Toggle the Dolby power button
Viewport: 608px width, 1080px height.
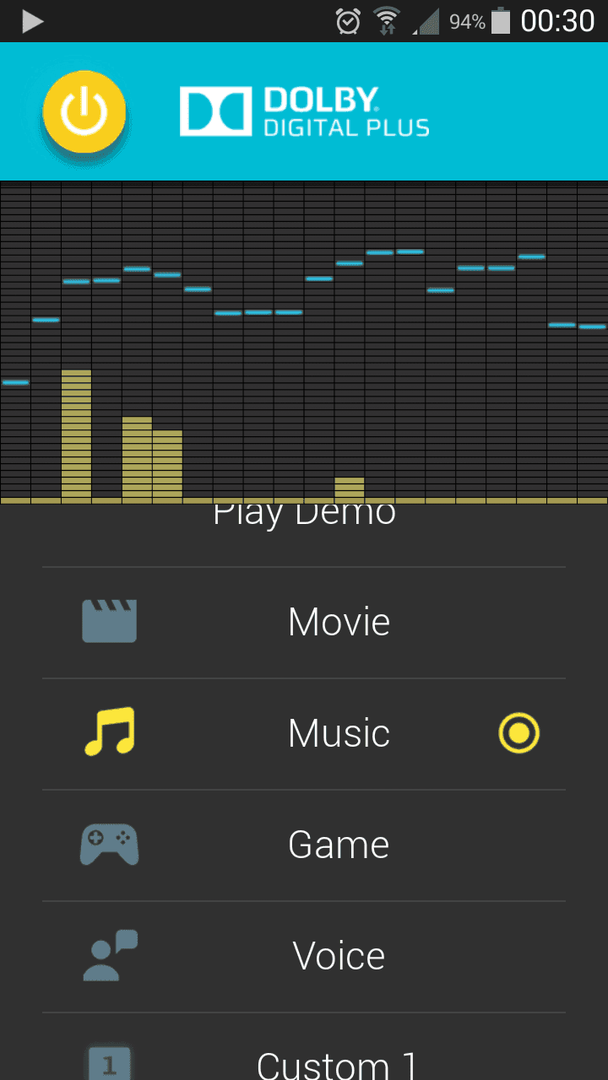point(84,112)
